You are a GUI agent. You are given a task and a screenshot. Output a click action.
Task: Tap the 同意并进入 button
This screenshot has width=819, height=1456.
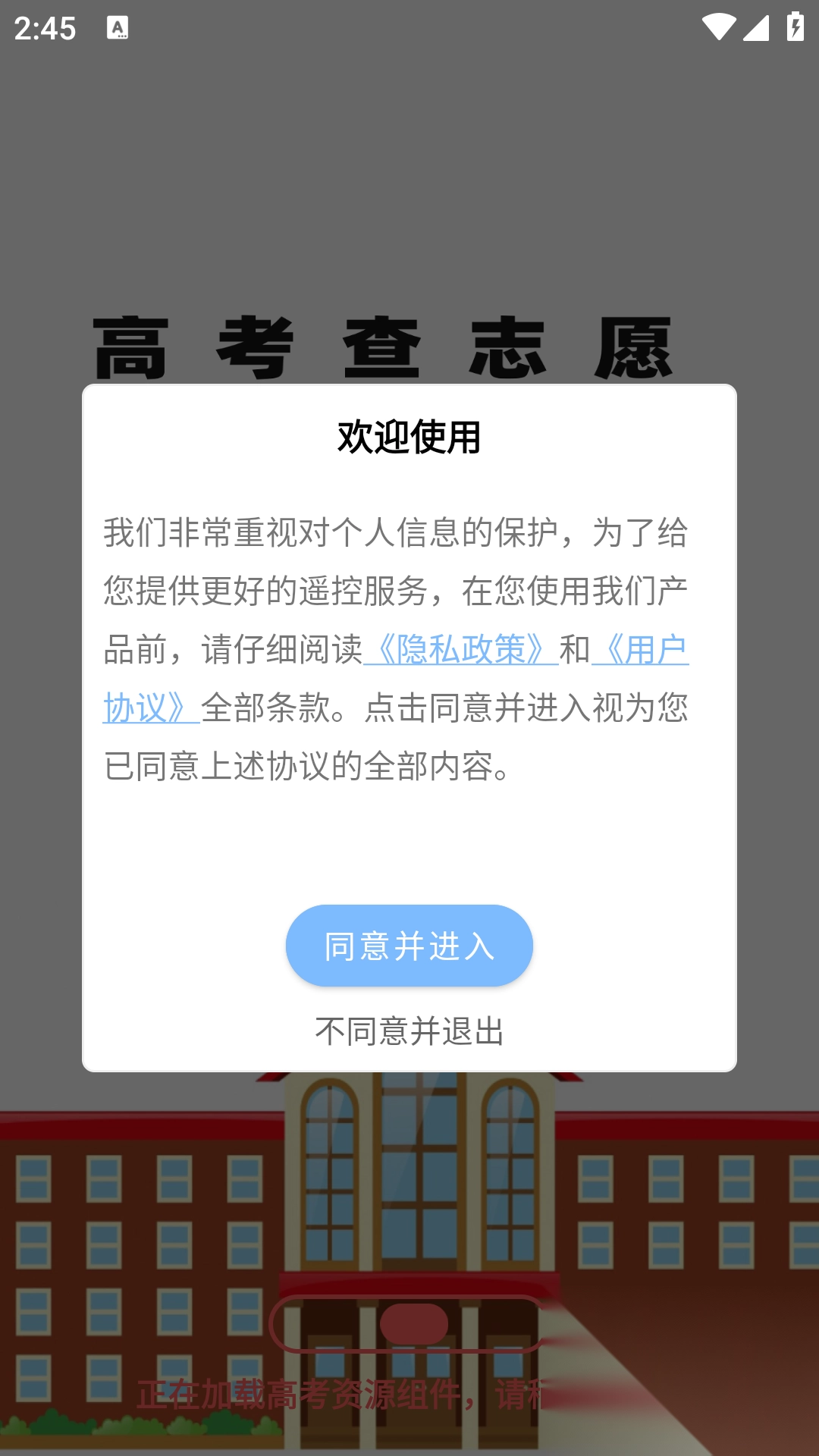click(409, 946)
